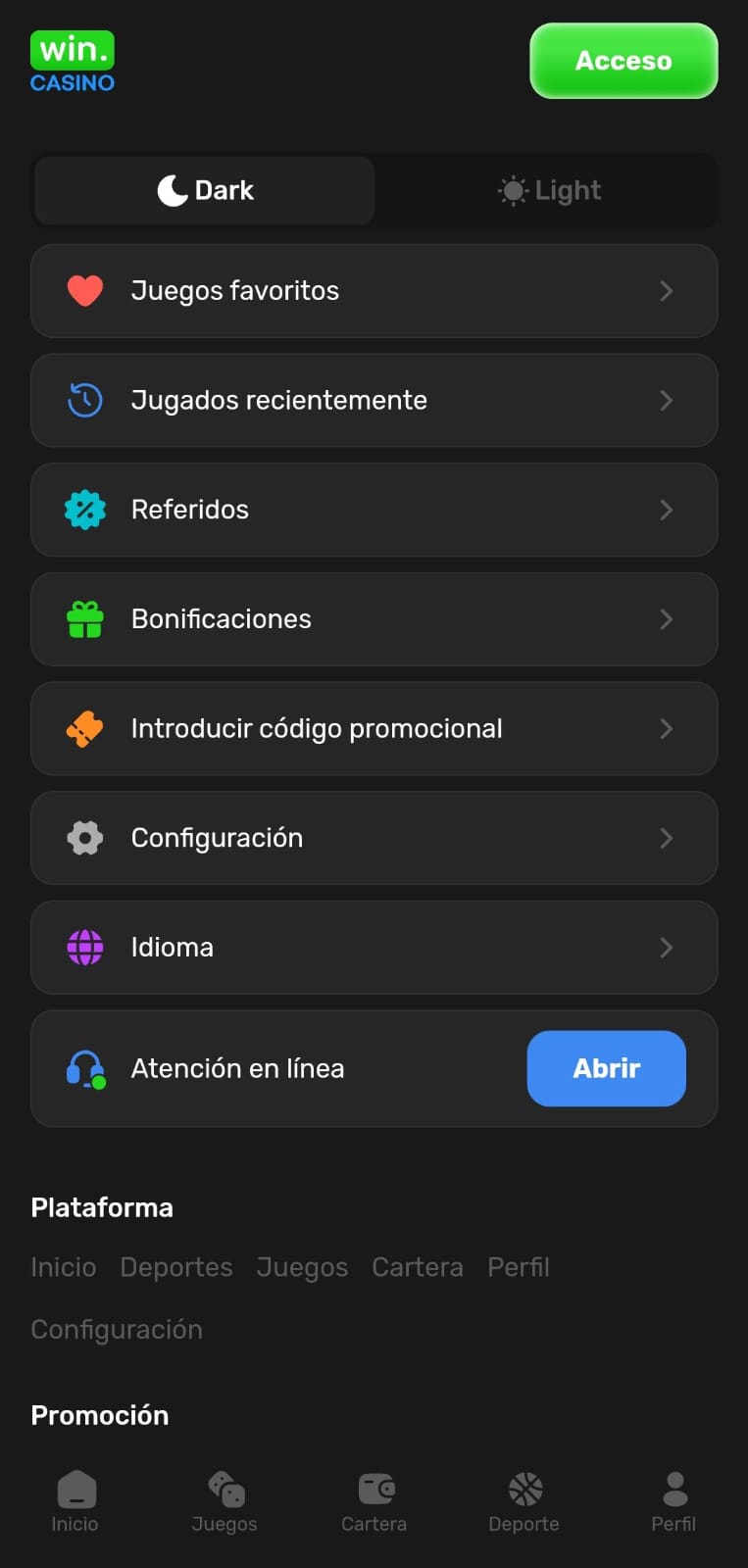Go to Referidos
Image resolution: width=748 pixels, height=1568 pixels.
(374, 510)
